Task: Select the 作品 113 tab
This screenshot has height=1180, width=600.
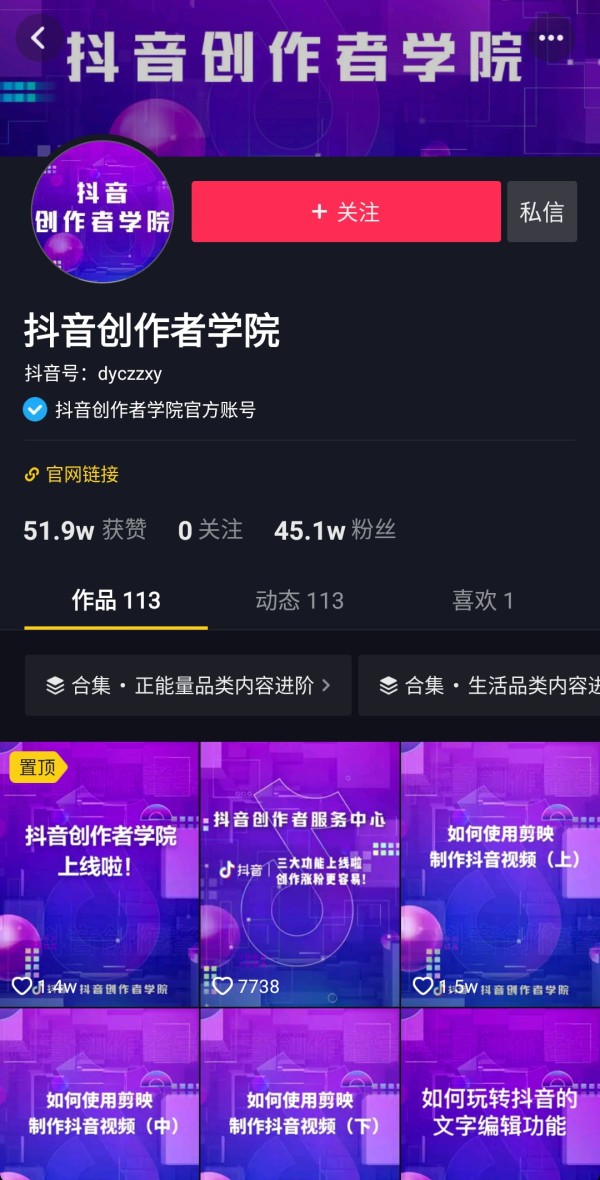Action: pos(116,601)
